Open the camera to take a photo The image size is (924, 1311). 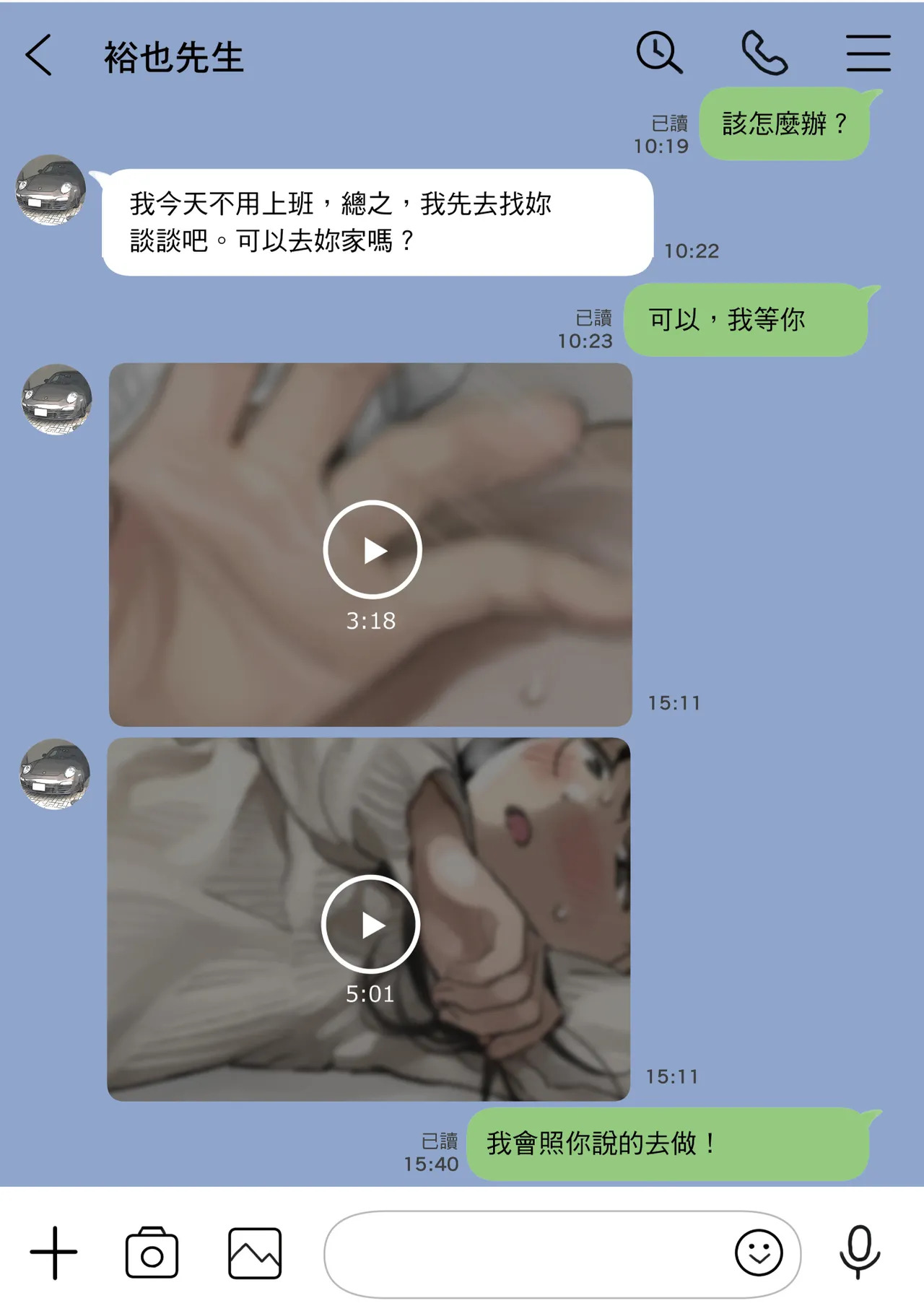point(152,1253)
